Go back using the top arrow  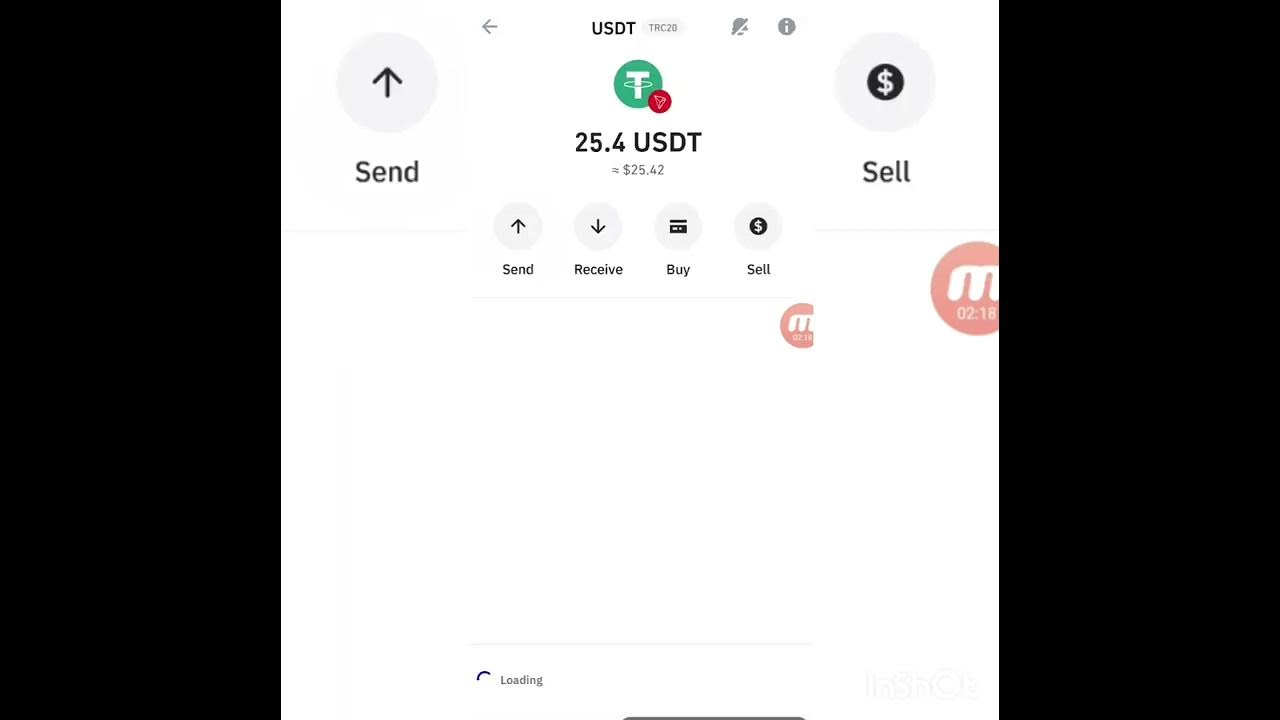point(489,27)
